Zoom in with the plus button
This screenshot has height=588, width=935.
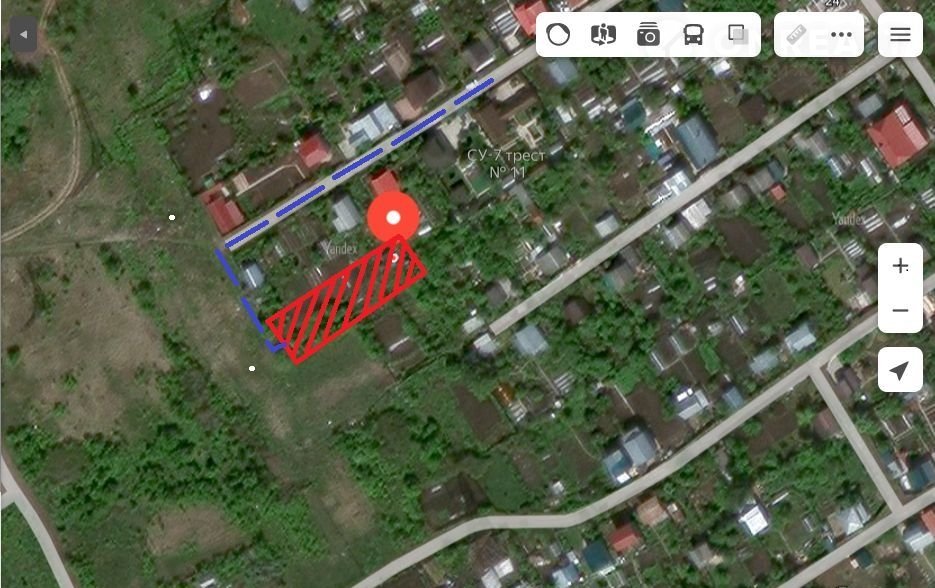point(900,266)
